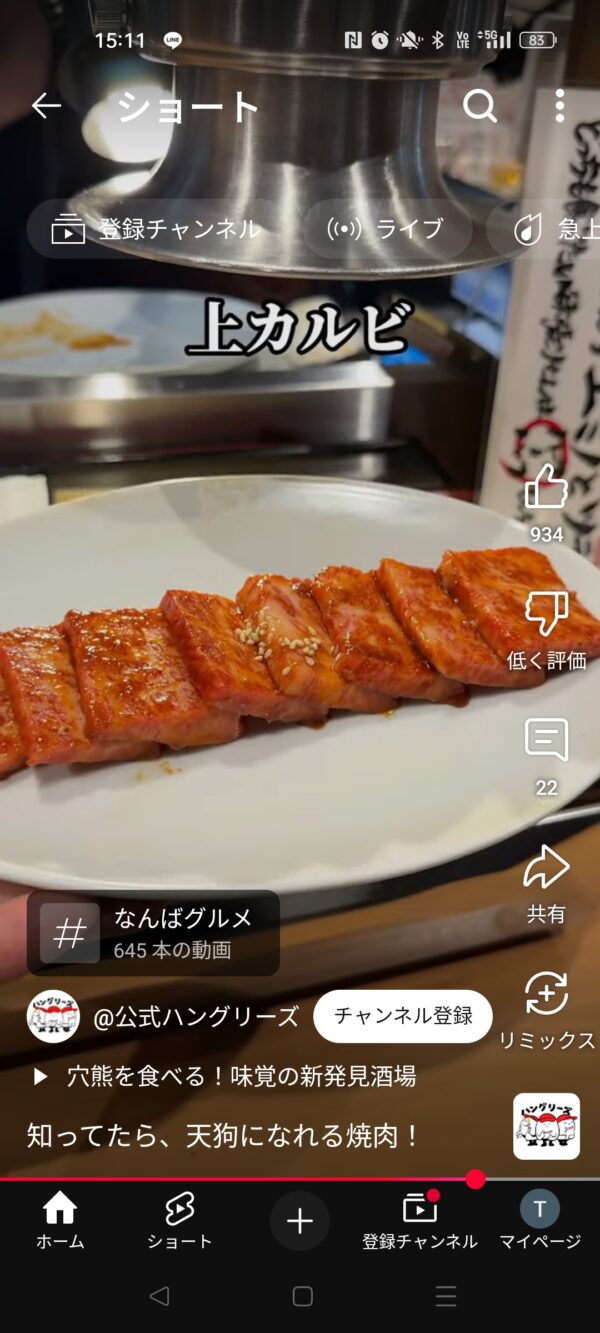This screenshot has height=1333, width=600.
Task: Switch to the マイページ tab
Action: point(540,1221)
